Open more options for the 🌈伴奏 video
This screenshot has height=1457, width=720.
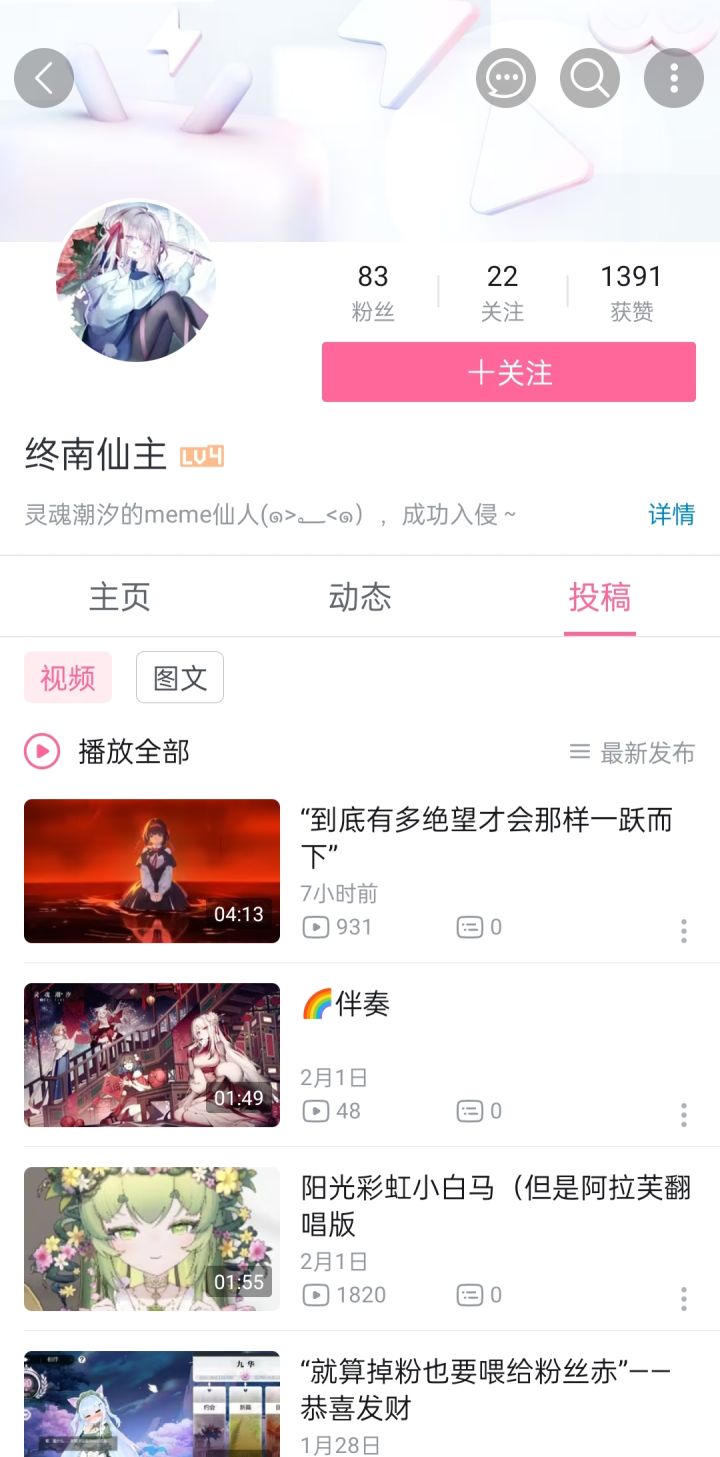(684, 1115)
